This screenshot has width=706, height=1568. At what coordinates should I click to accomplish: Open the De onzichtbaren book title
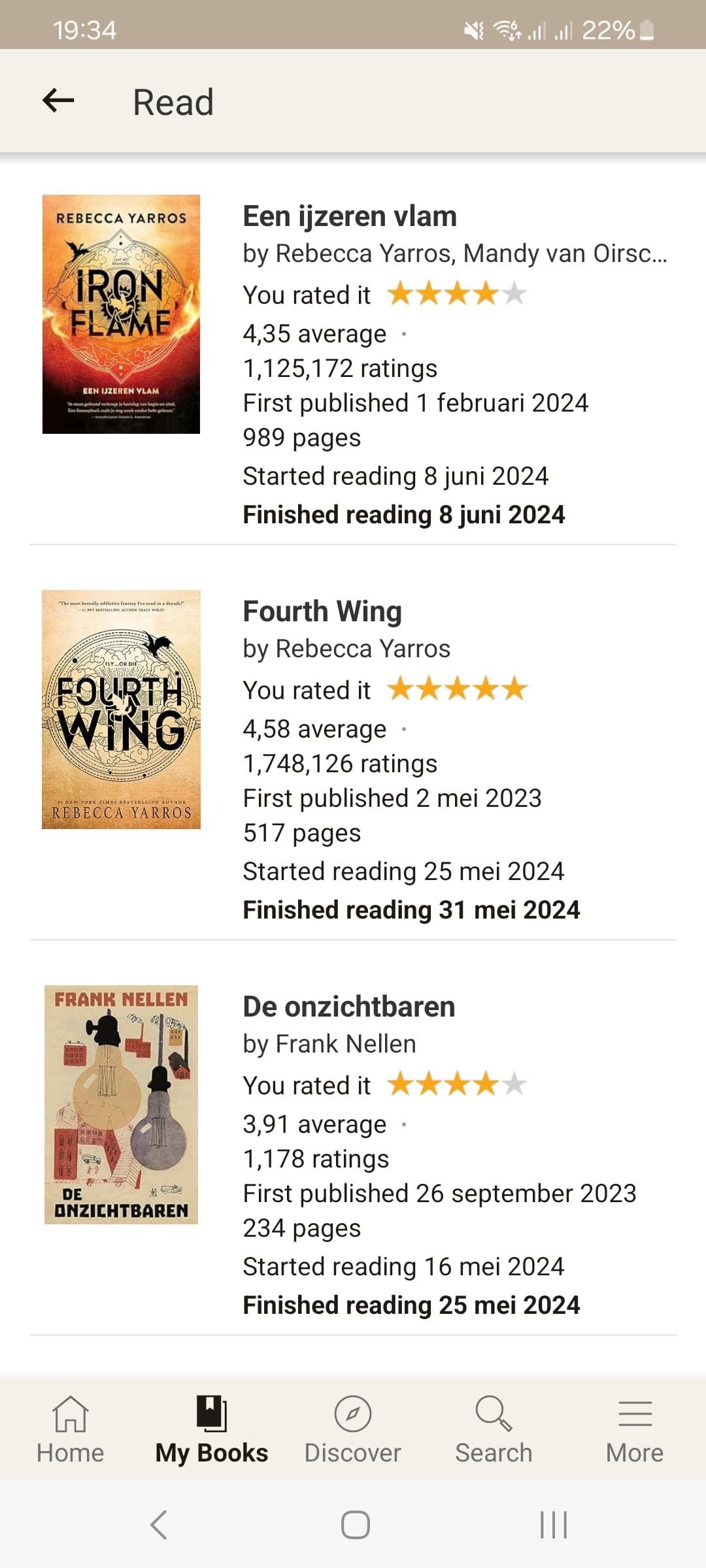pyautogui.click(x=349, y=1007)
